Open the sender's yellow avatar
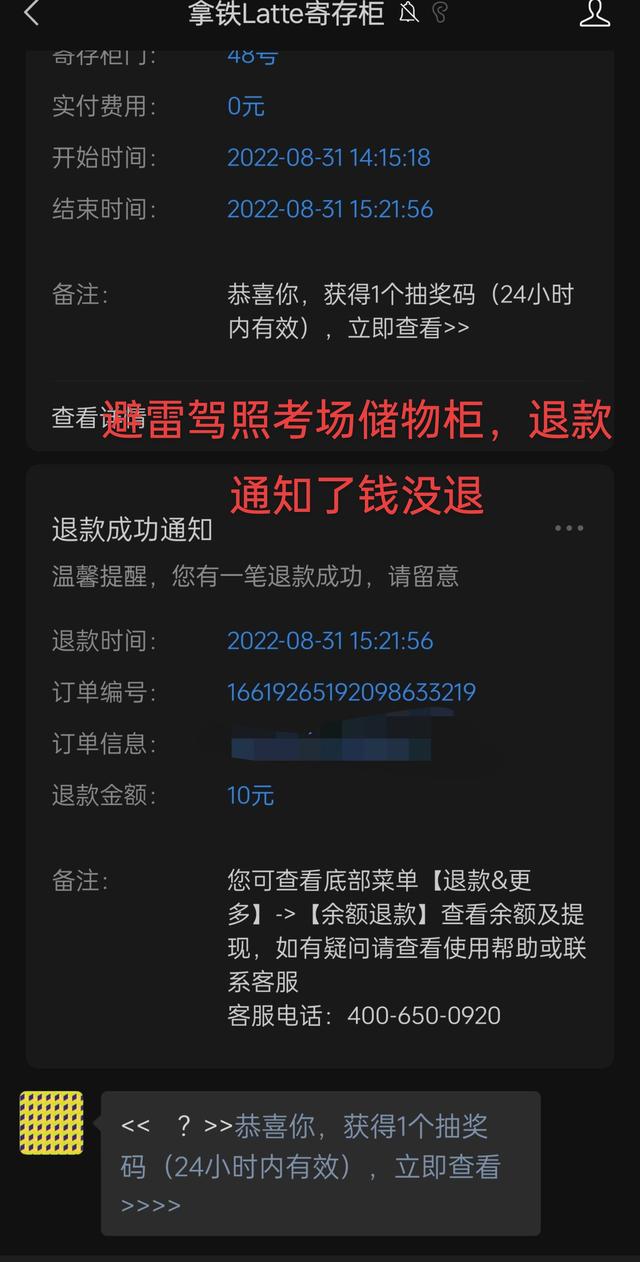This screenshot has height=1262, width=640. (x=51, y=1123)
